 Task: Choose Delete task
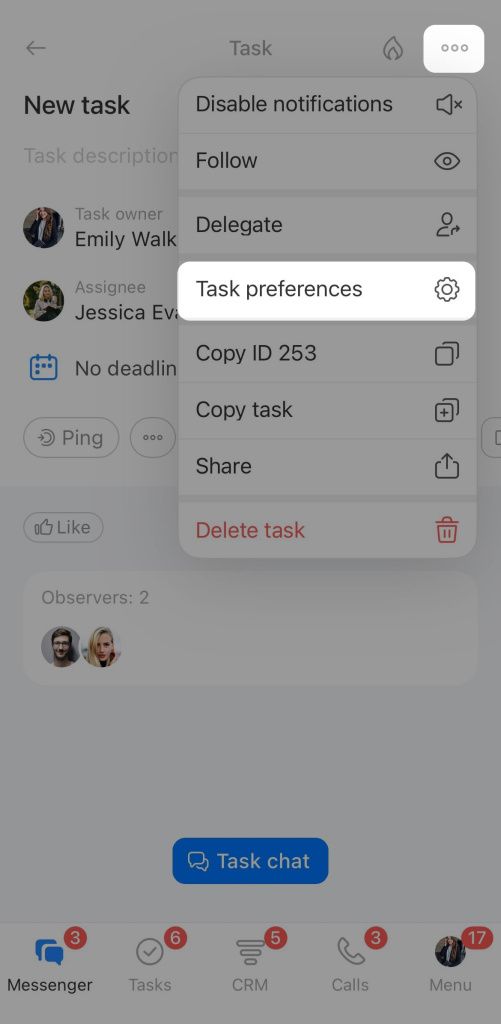pos(327,530)
